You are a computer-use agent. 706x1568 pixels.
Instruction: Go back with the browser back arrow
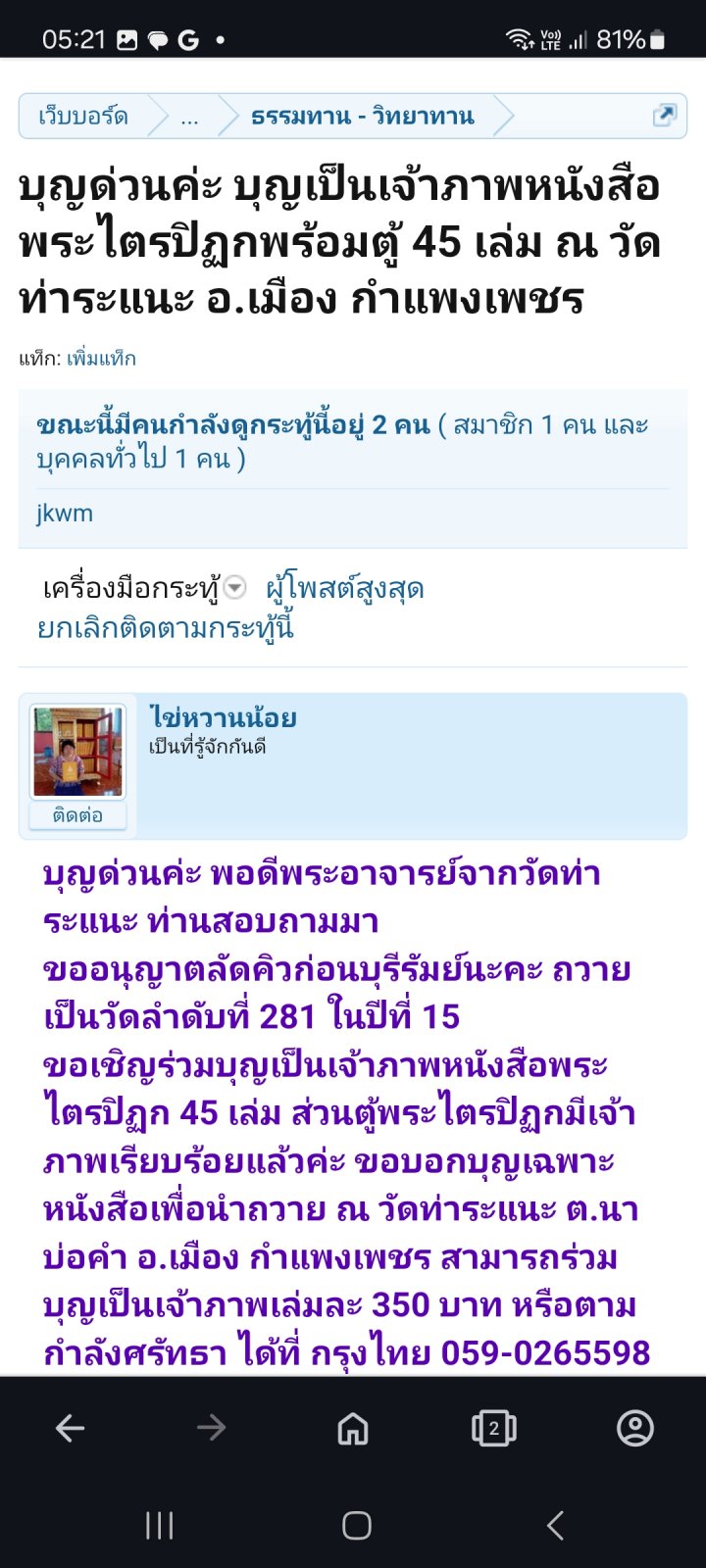point(71,1428)
